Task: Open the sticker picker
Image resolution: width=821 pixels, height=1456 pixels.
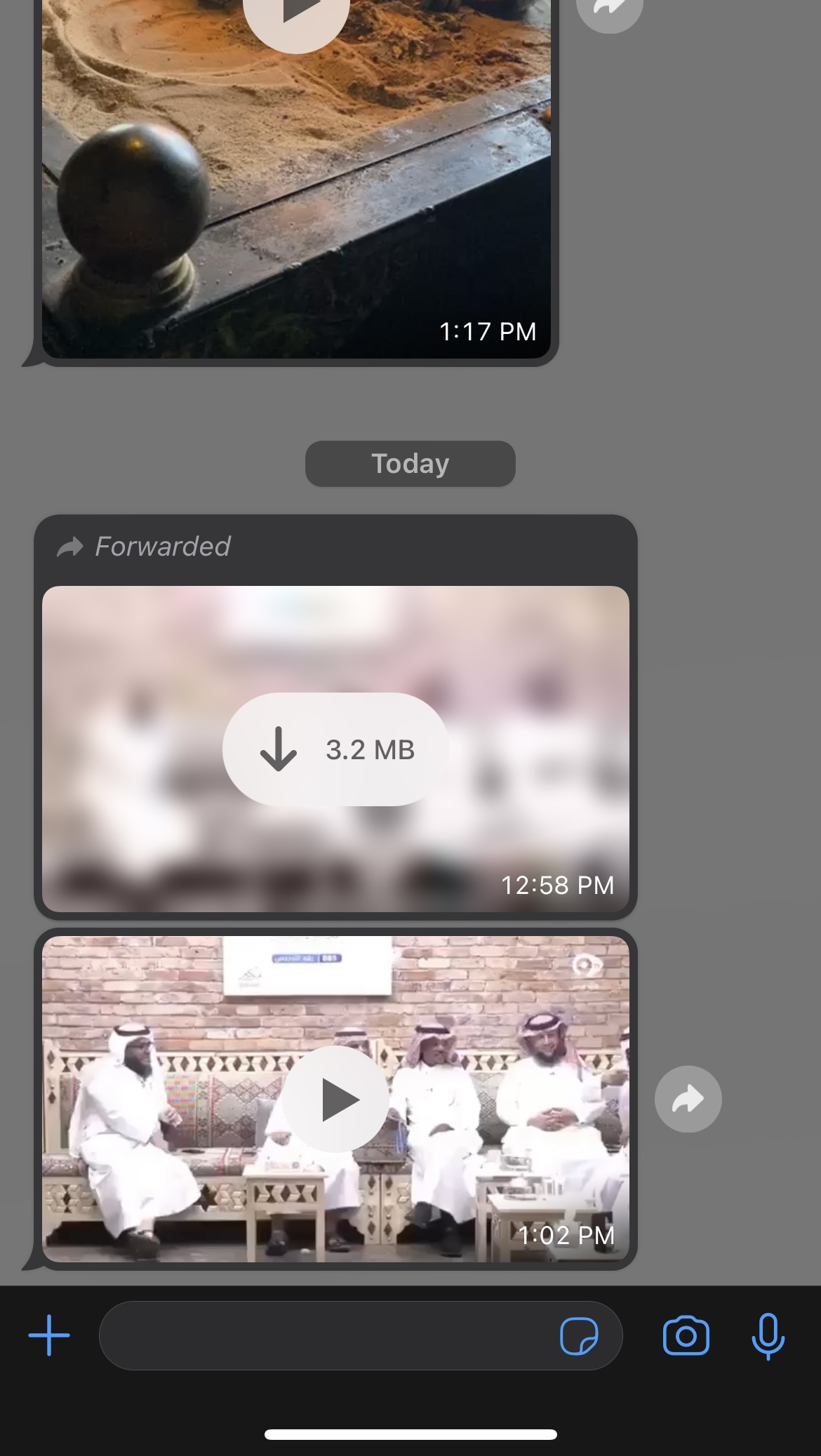Action: [579, 1335]
